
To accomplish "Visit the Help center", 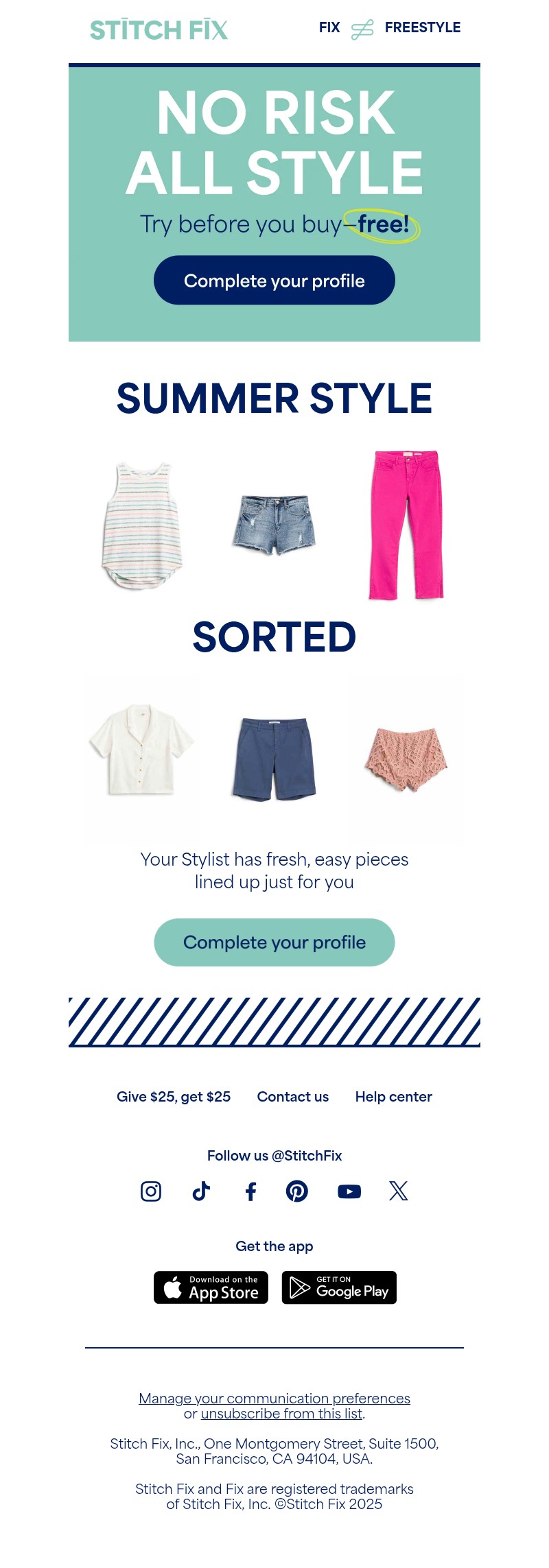I will pyautogui.click(x=393, y=1097).
